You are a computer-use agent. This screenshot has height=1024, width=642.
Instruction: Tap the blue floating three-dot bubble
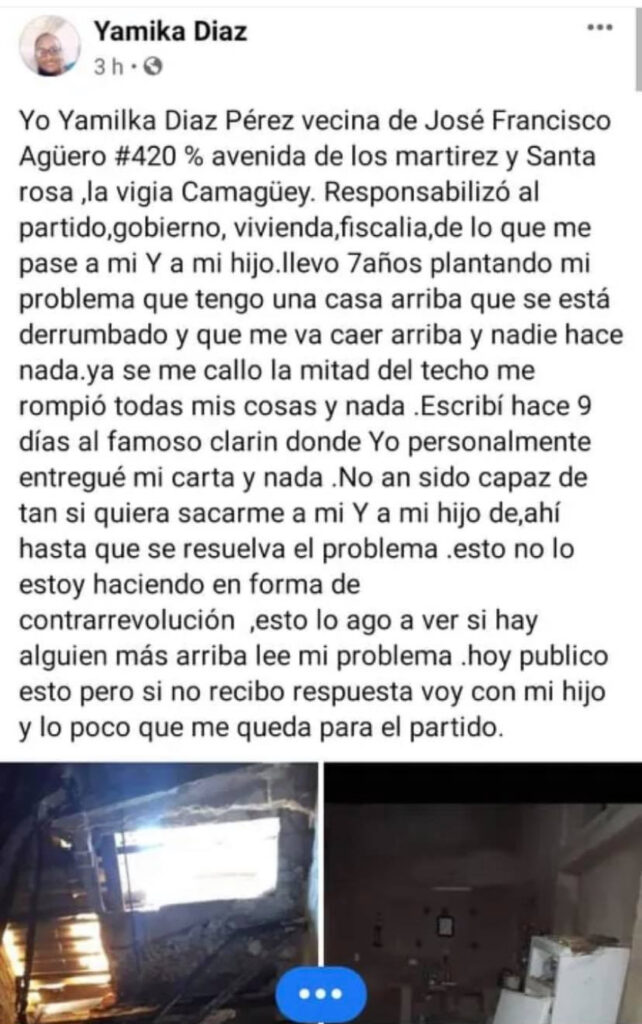click(321, 995)
